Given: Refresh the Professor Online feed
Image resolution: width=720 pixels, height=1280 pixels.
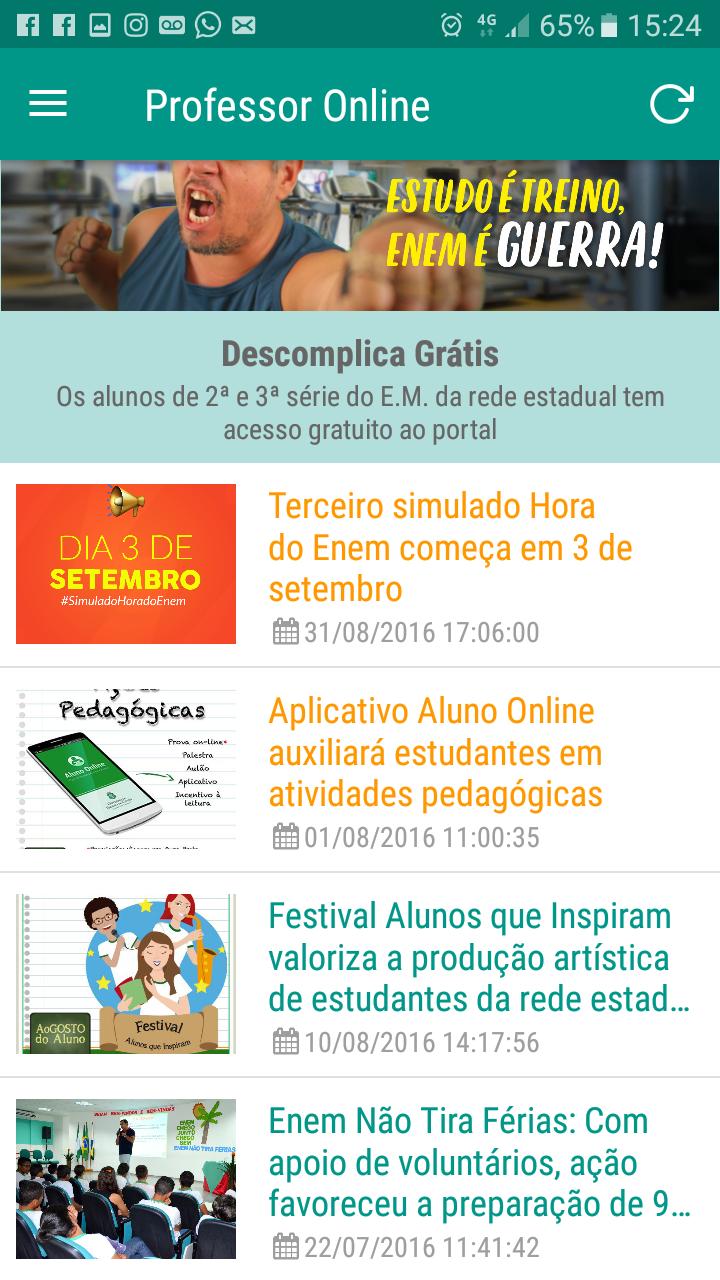Looking at the screenshot, I should pyautogui.click(x=671, y=104).
